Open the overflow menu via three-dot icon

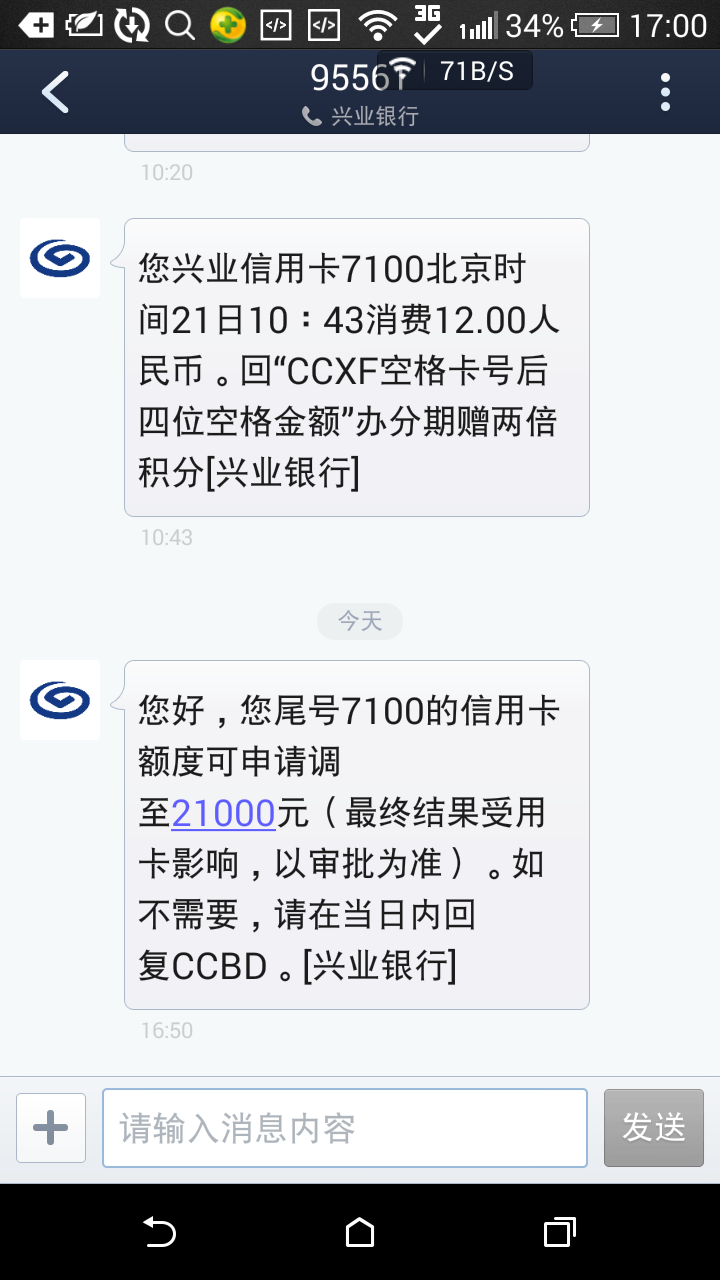coord(665,91)
